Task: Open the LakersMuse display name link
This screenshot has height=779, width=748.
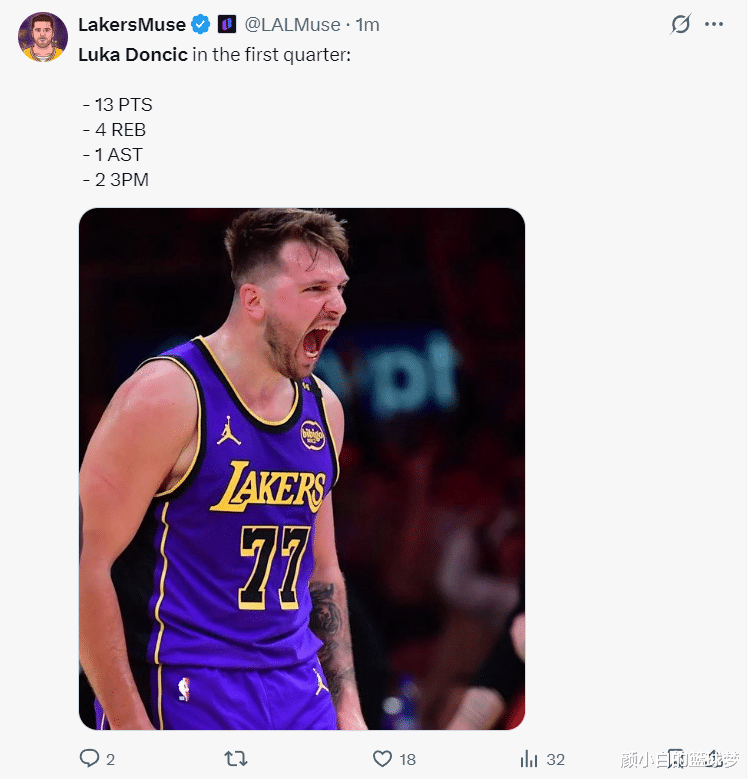Action: click(x=132, y=24)
